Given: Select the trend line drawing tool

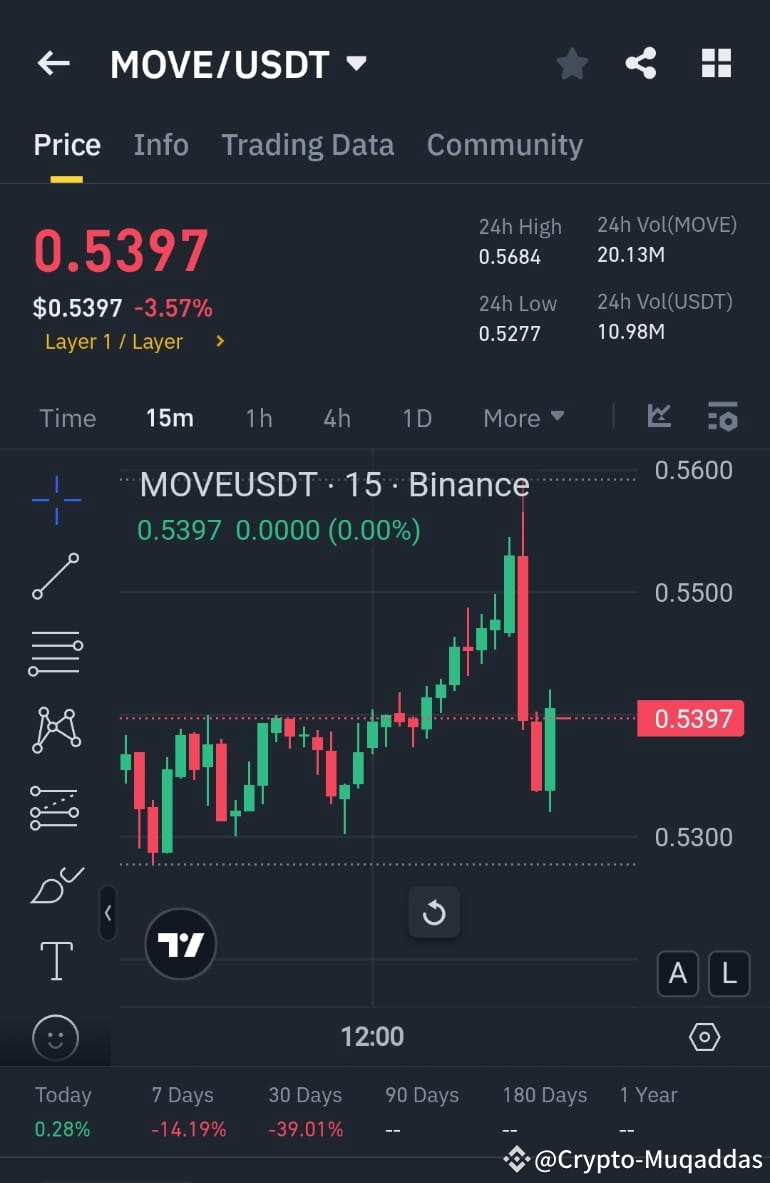Looking at the screenshot, I should (55, 577).
